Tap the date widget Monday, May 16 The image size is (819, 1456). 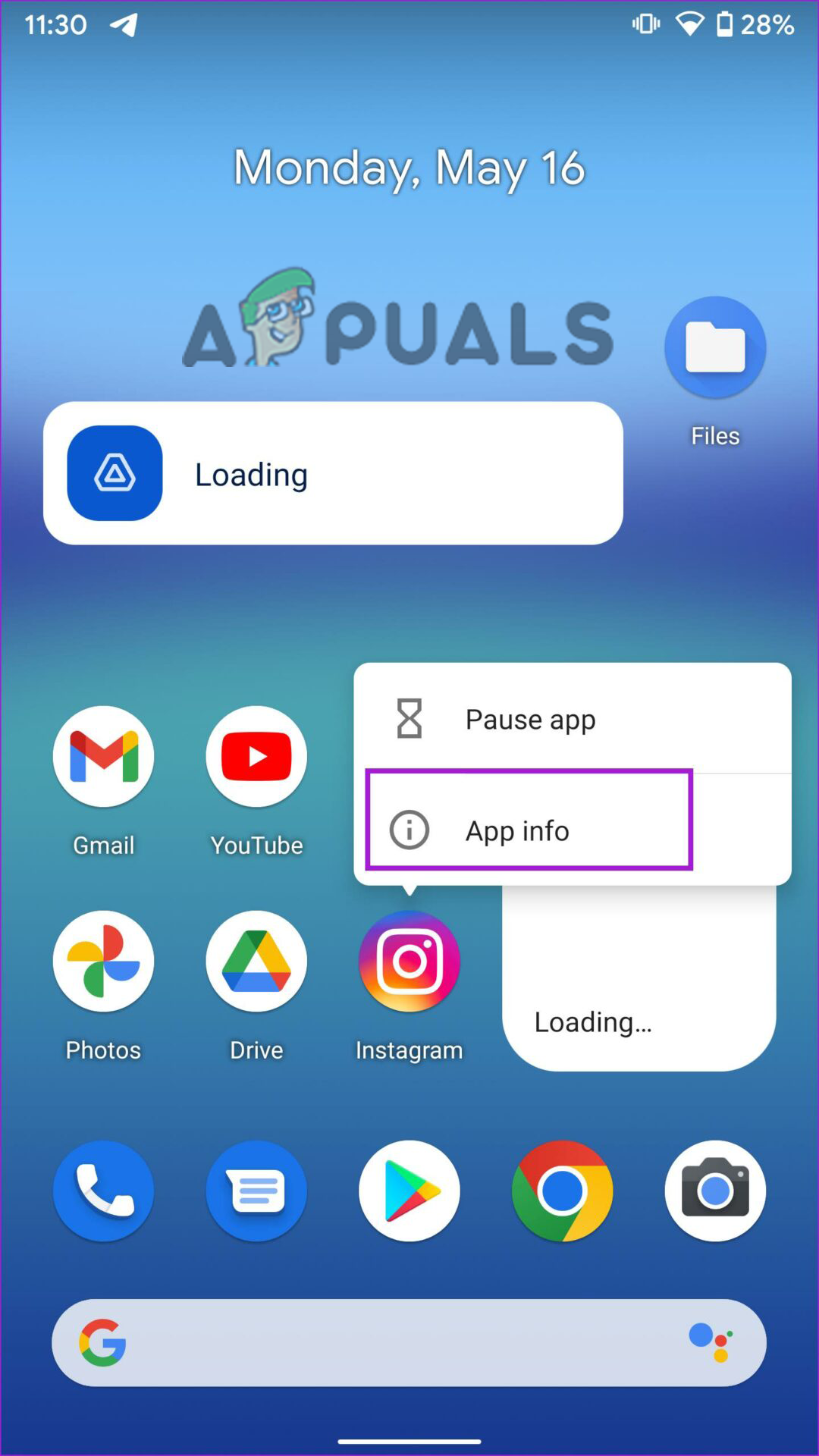pos(409,168)
